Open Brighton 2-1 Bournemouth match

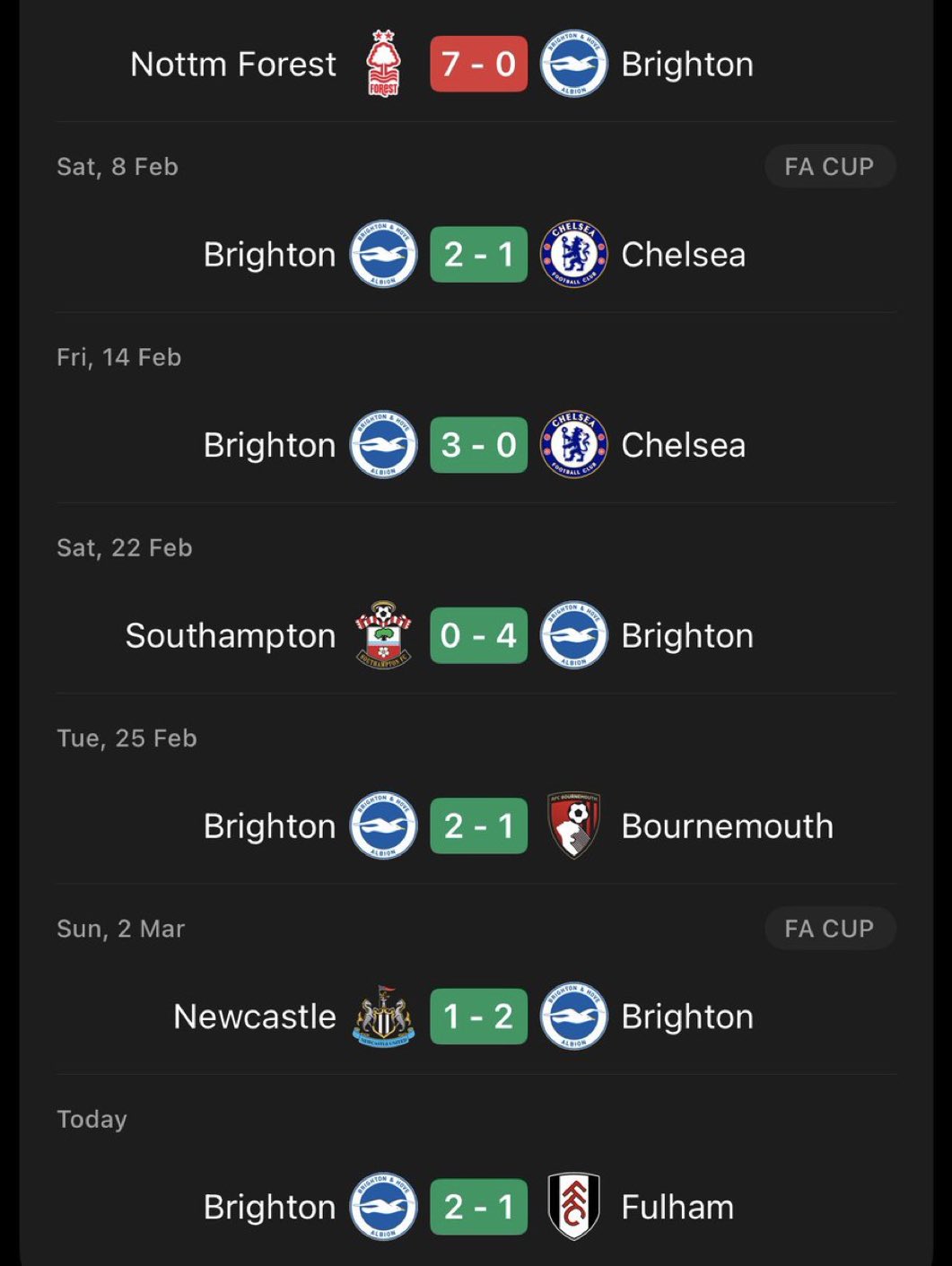coord(478,825)
